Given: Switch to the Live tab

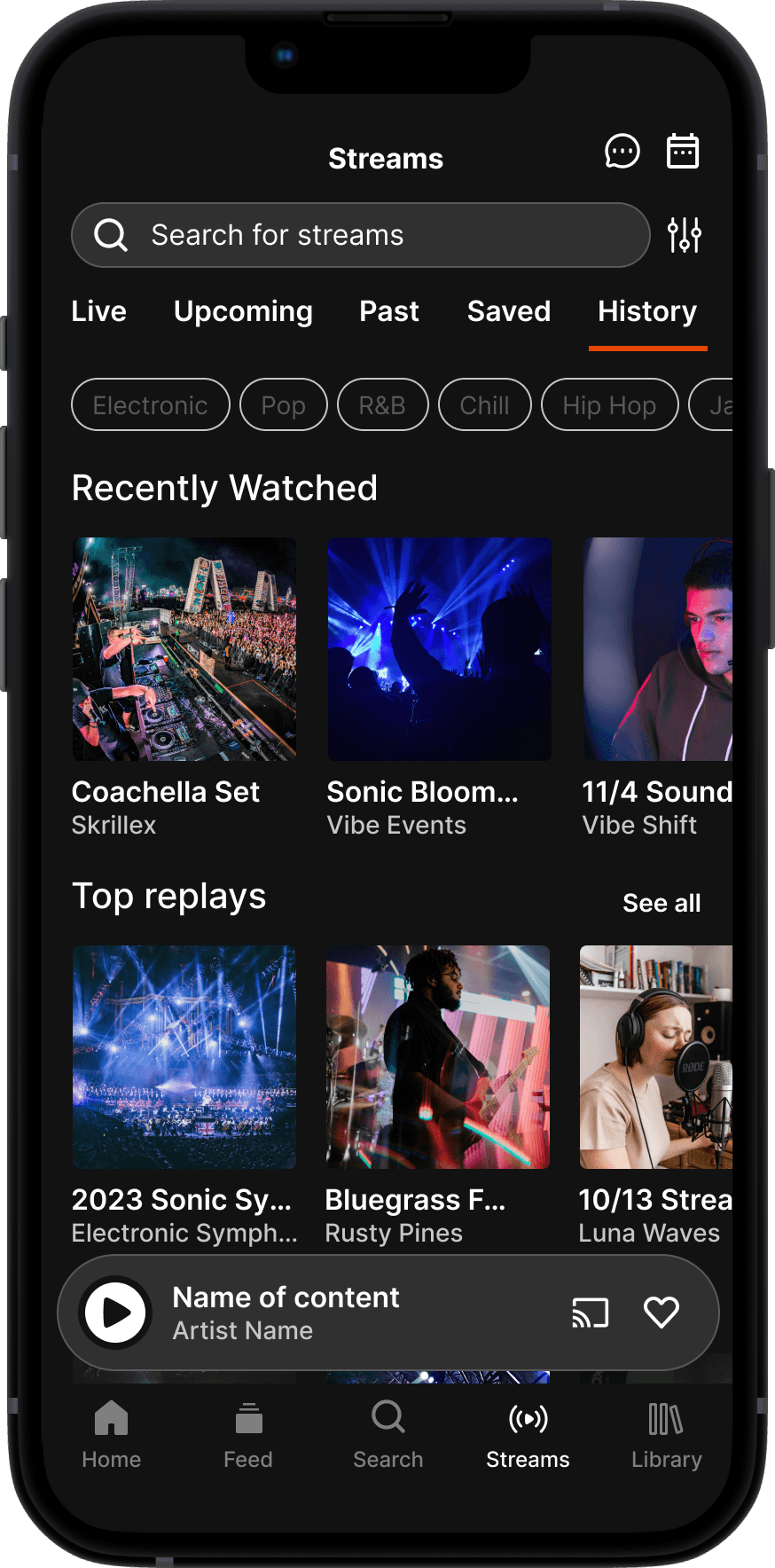Looking at the screenshot, I should [x=98, y=311].
